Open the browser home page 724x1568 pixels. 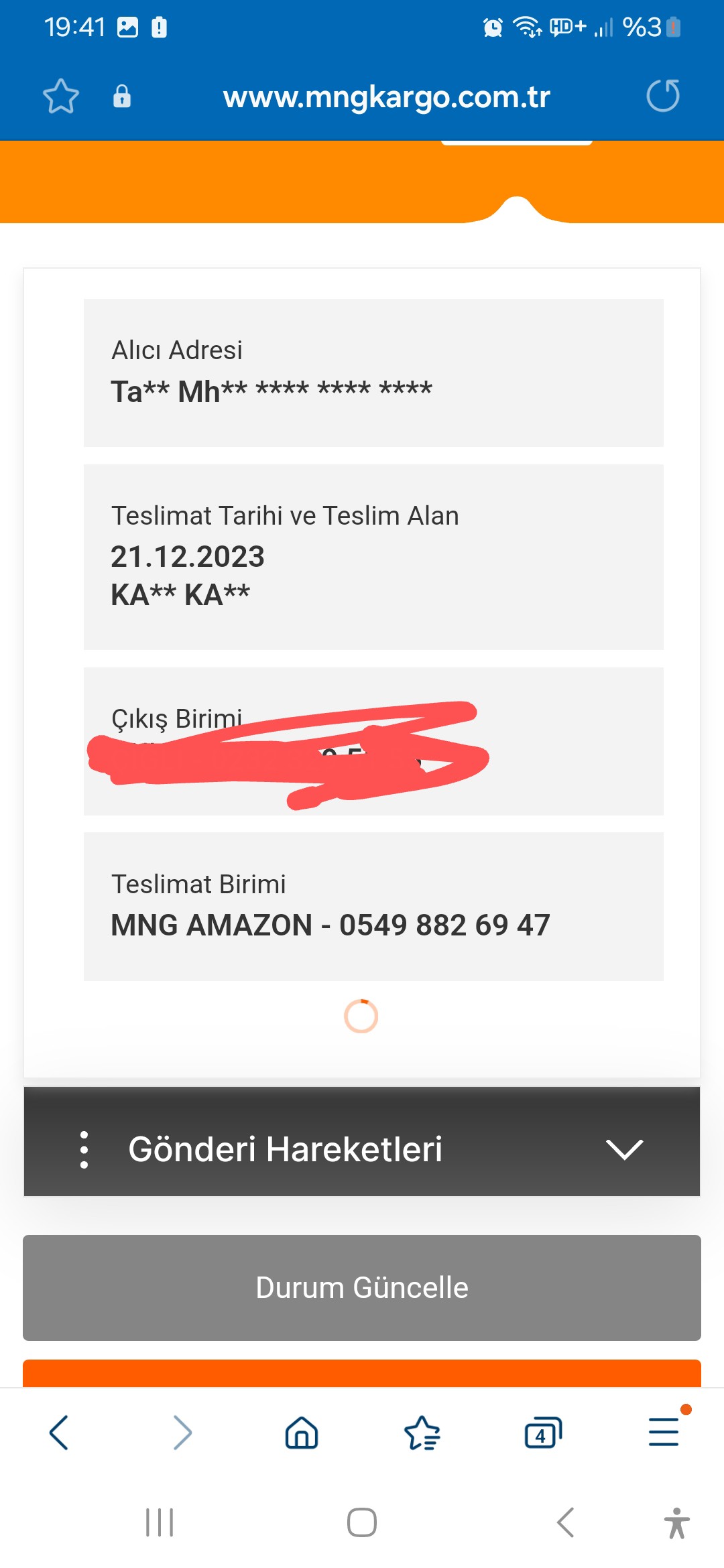pyautogui.click(x=302, y=1433)
